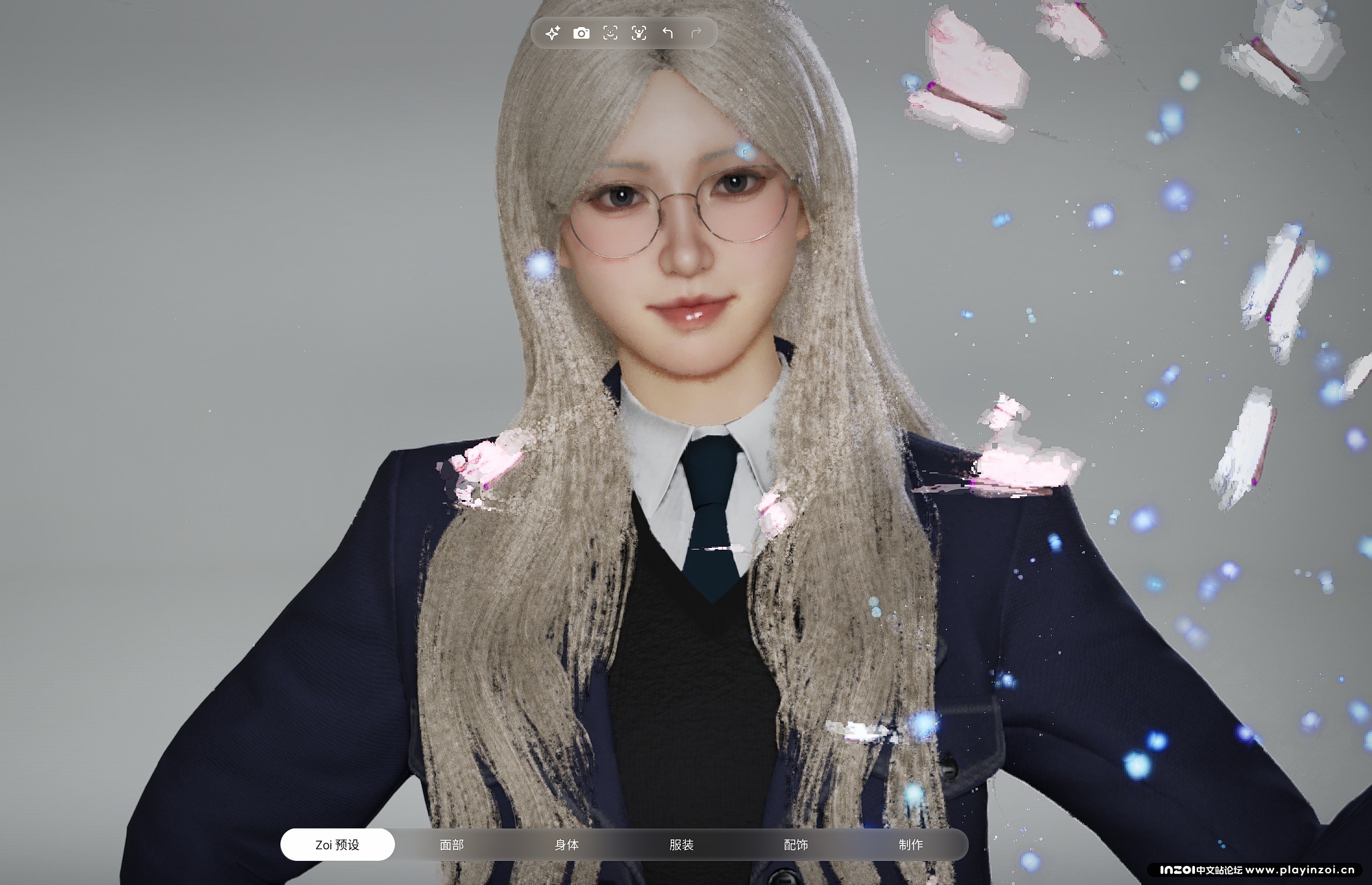Viewport: 1372px width, 885px height.
Task: Go to the 制作 tab
Action: 910,844
